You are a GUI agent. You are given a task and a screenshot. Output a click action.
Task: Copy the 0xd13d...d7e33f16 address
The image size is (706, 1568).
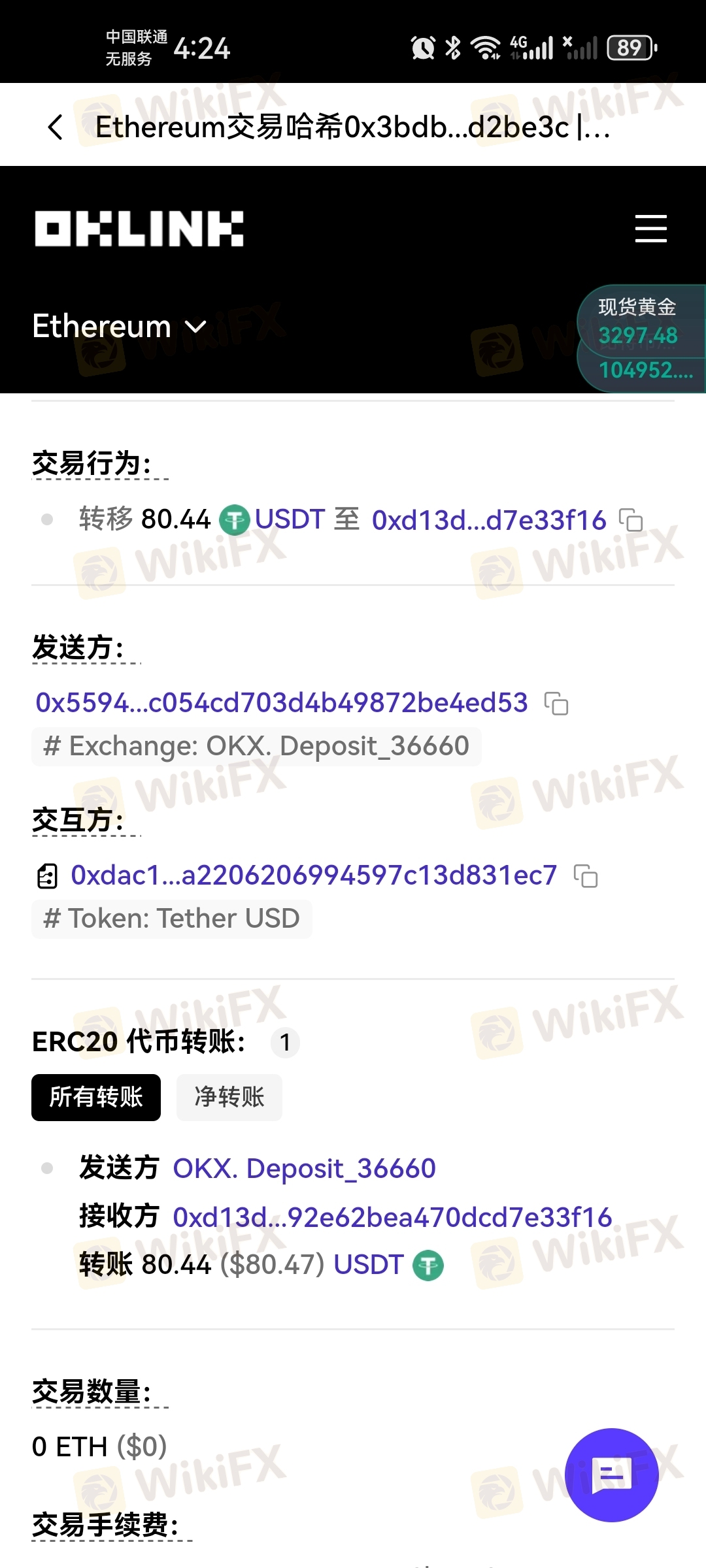[631, 520]
